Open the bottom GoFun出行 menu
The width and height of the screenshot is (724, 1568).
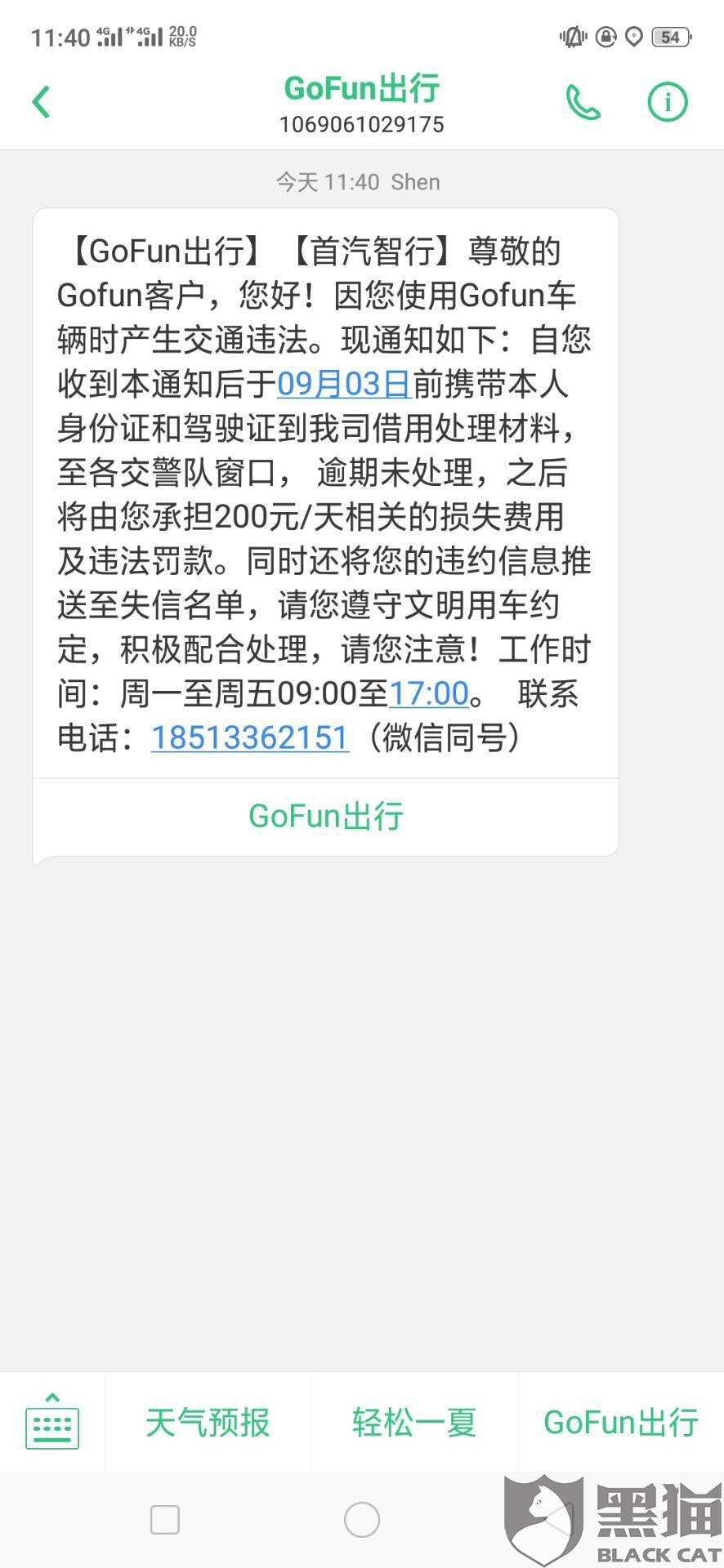click(621, 1422)
